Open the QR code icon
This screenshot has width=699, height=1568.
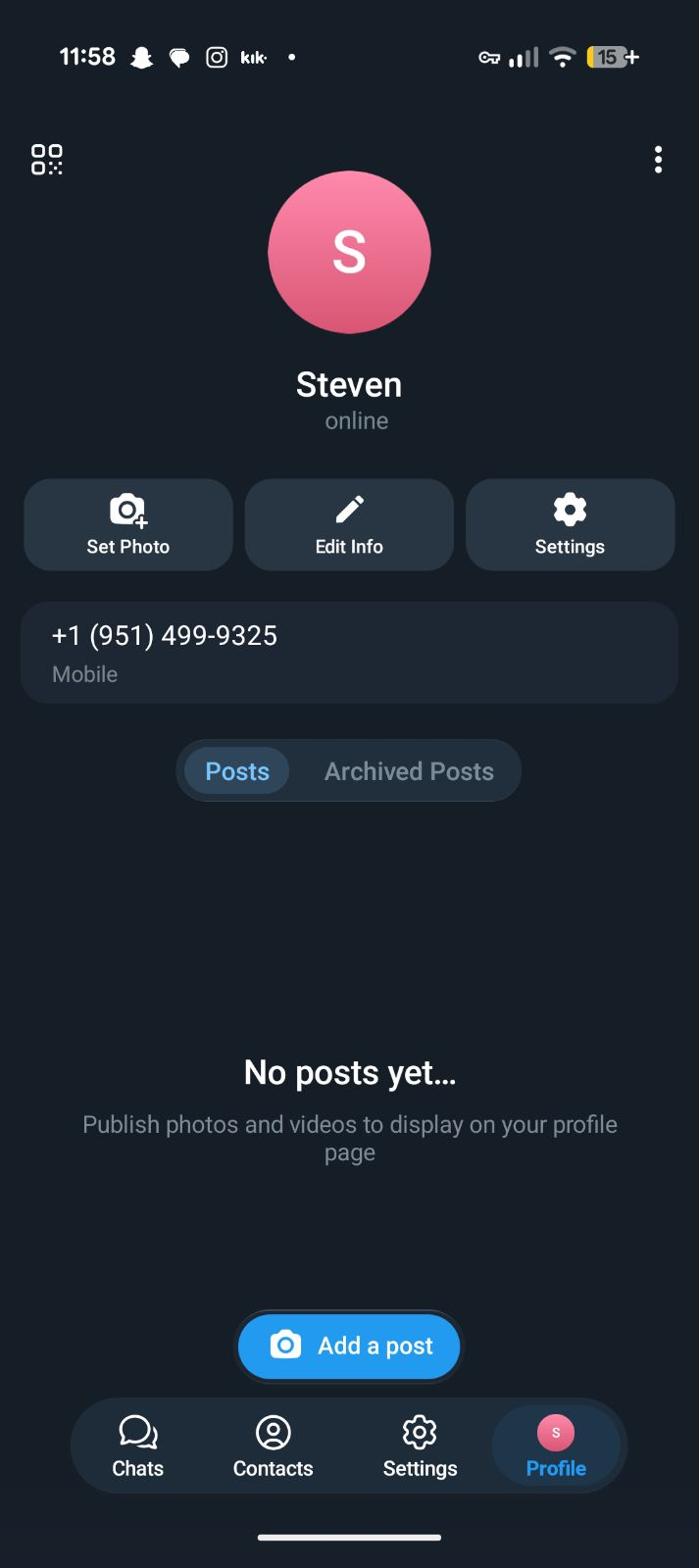click(47, 160)
